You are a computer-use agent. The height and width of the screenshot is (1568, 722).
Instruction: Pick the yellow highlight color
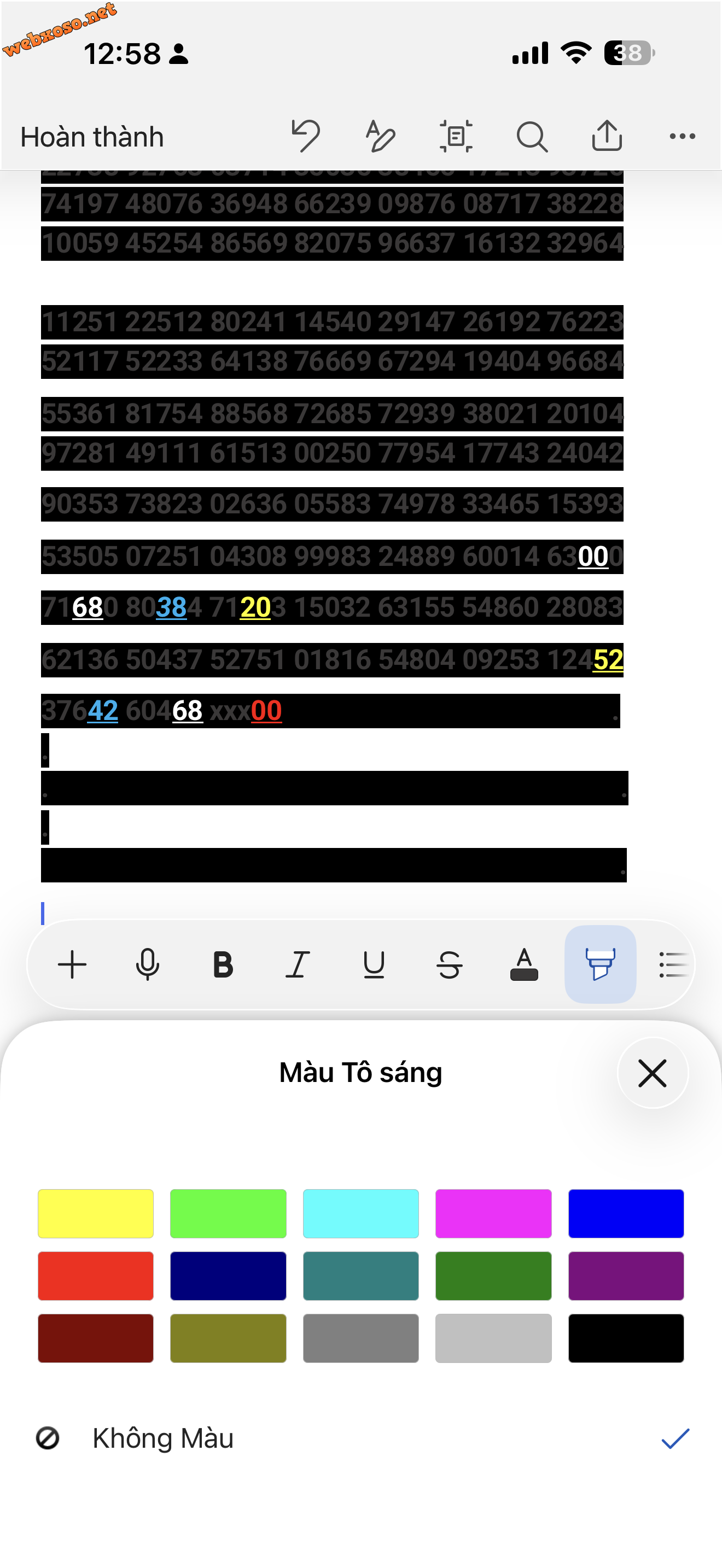96,1213
